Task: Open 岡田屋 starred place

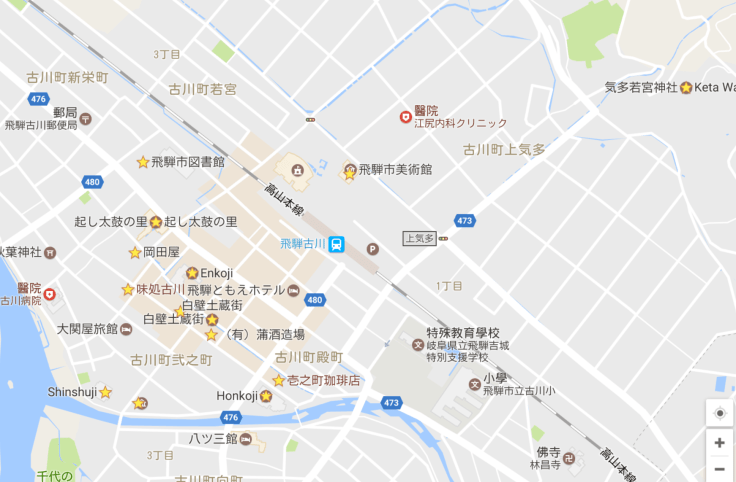Action: pos(135,253)
